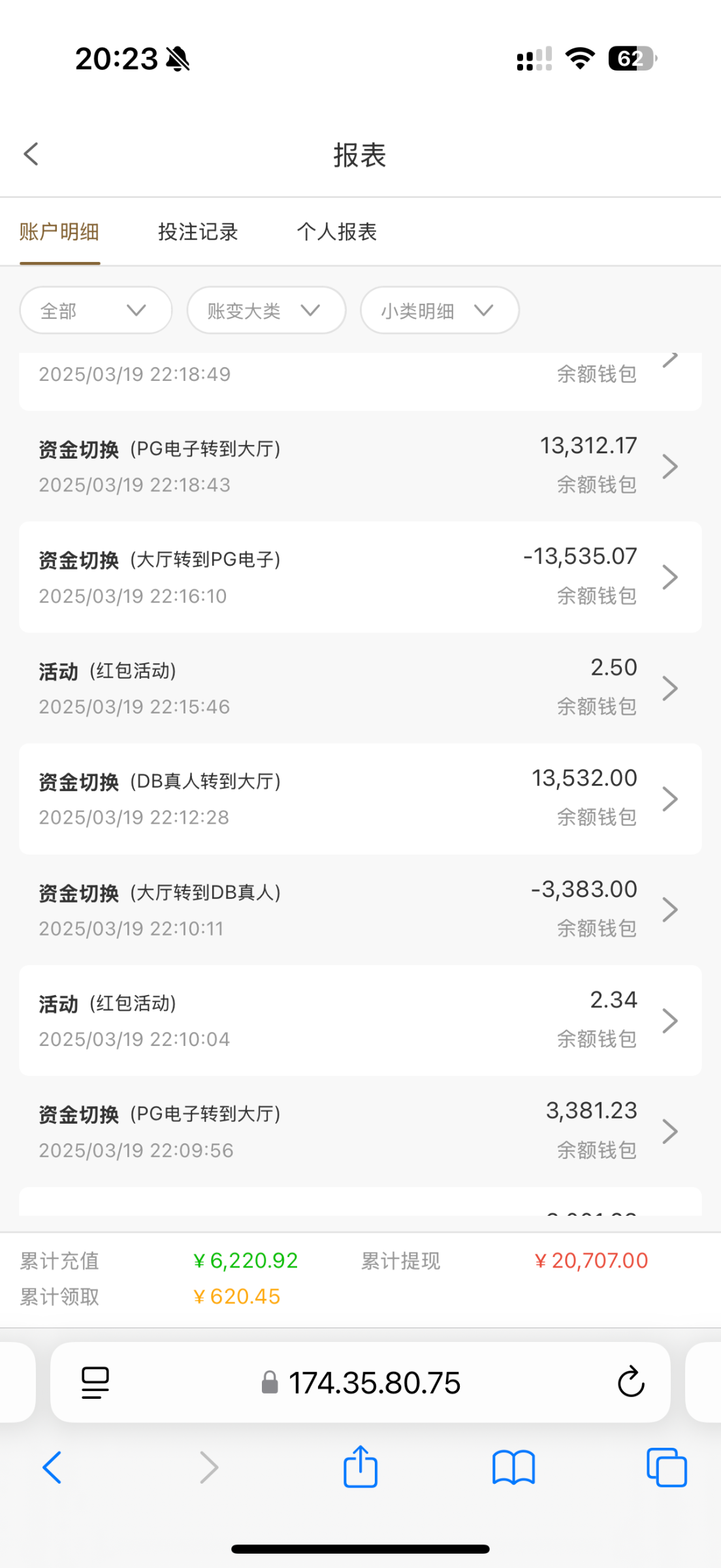The width and height of the screenshot is (721, 1568).
Task: Open the 2.50 红包活动 record
Action: tap(360, 687)
